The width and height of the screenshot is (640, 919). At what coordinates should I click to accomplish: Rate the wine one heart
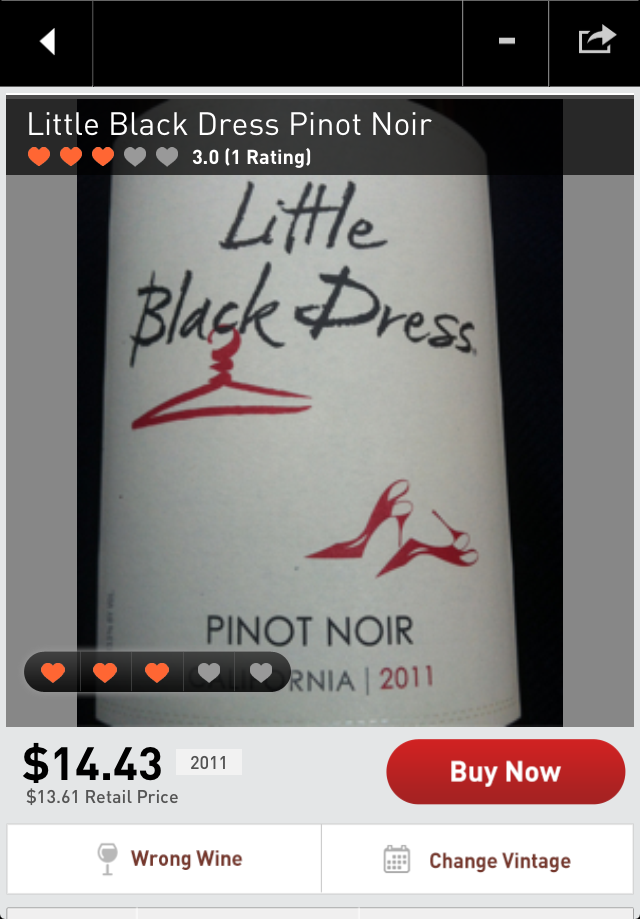point(53,673)
